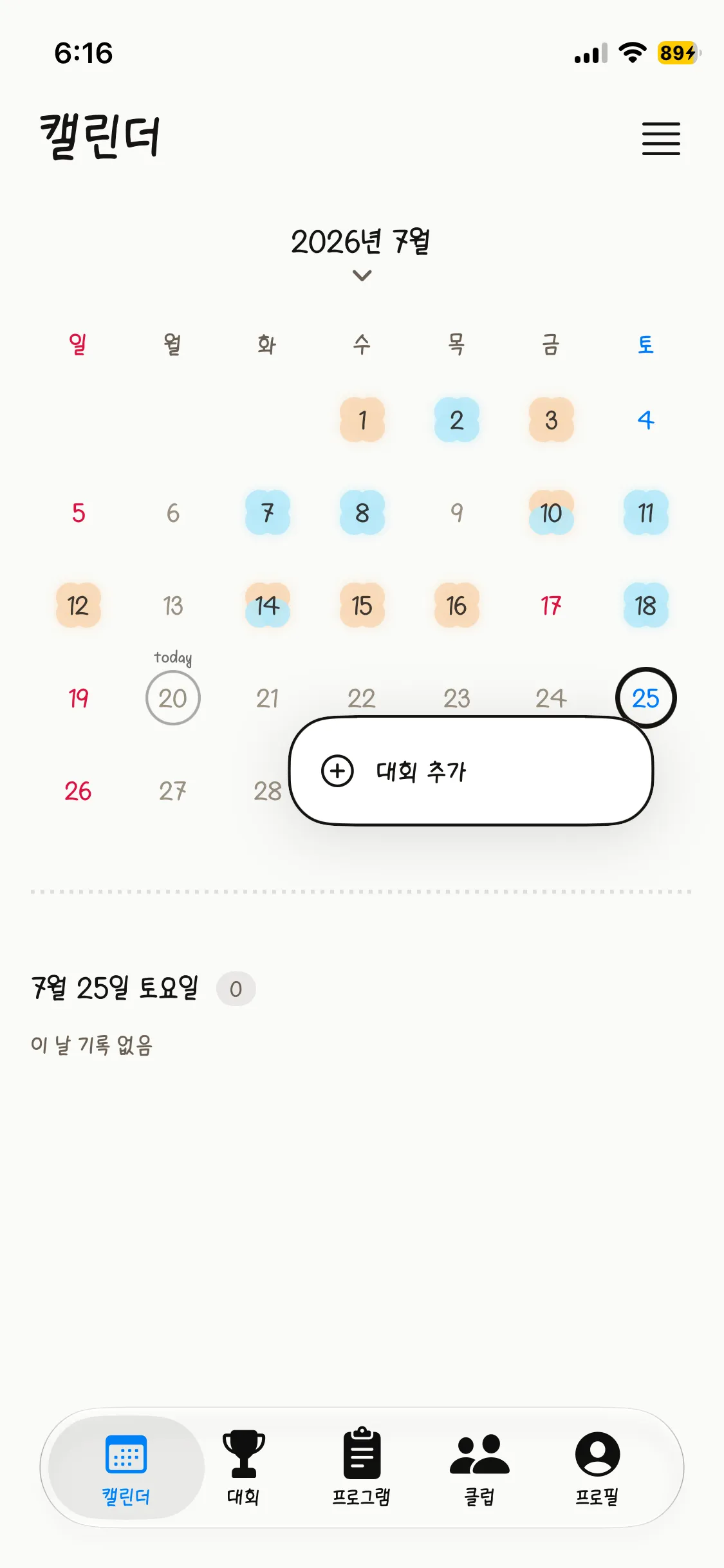Image resolution: width=724 pixels, height=1568 pixels.
Task: Tap 대회 추가 to add a competition
Action: coord(471,771)
